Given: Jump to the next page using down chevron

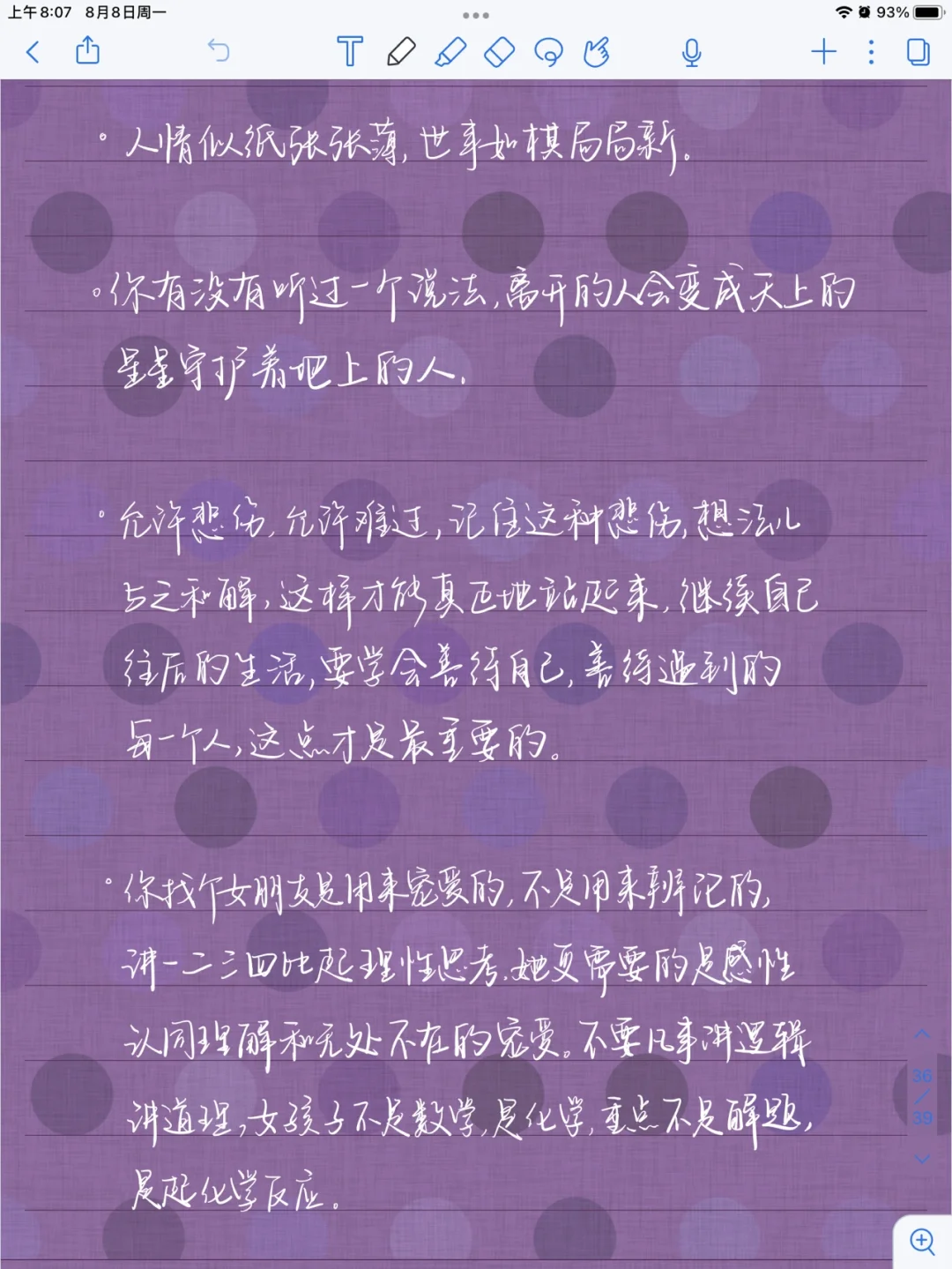Looking at the screenshot, I should tap(922, 1159).
